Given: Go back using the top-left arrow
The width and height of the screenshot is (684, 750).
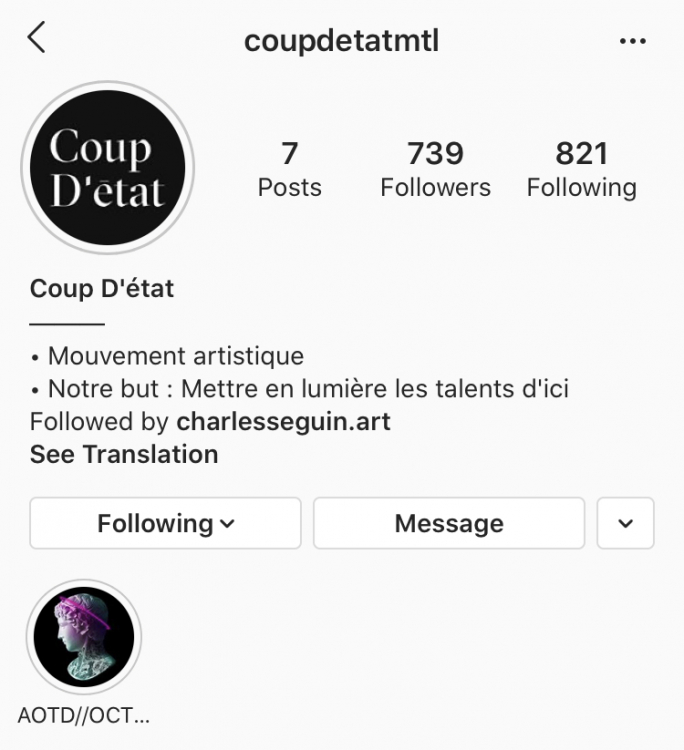Looking at the screenshot, I should coord(37,39).
